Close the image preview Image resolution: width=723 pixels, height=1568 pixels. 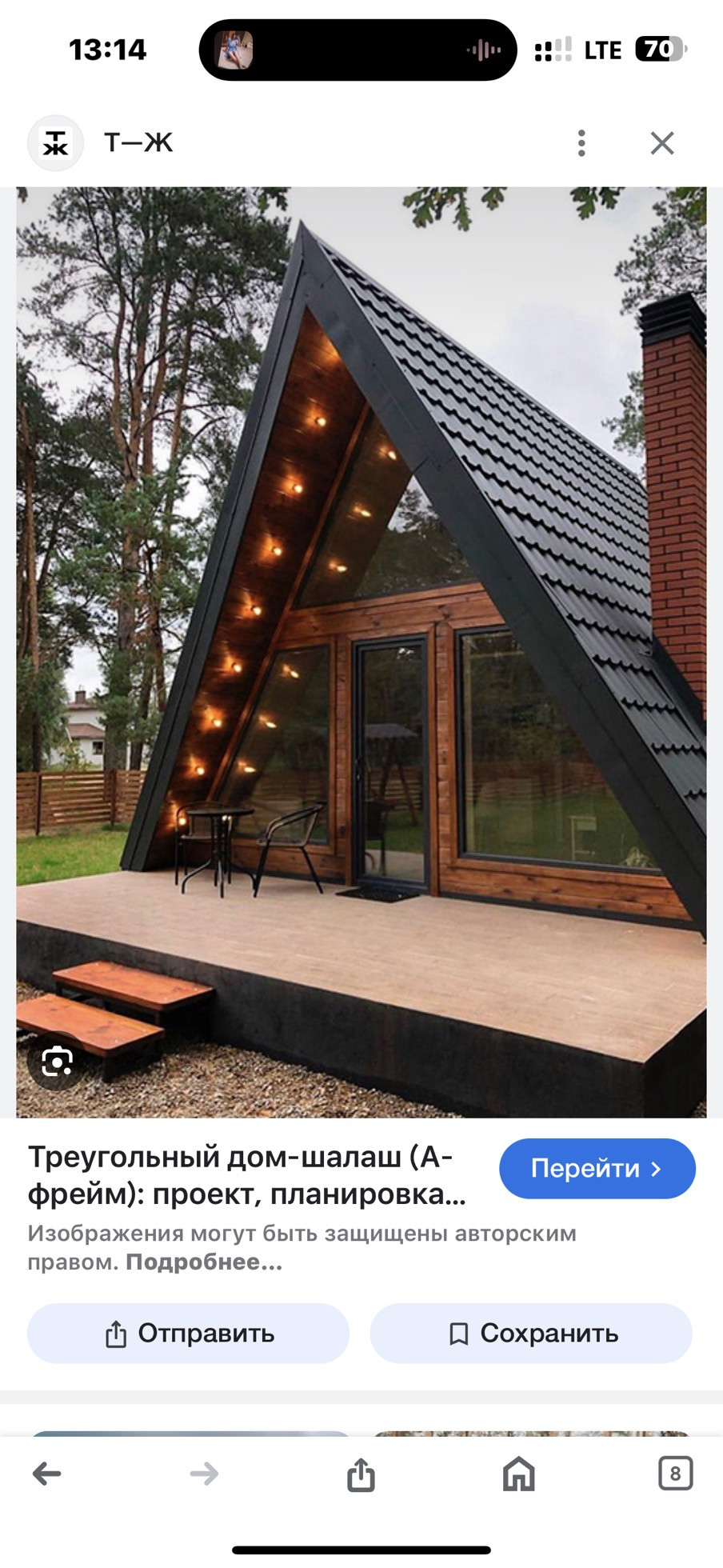(x=662, y=143)
